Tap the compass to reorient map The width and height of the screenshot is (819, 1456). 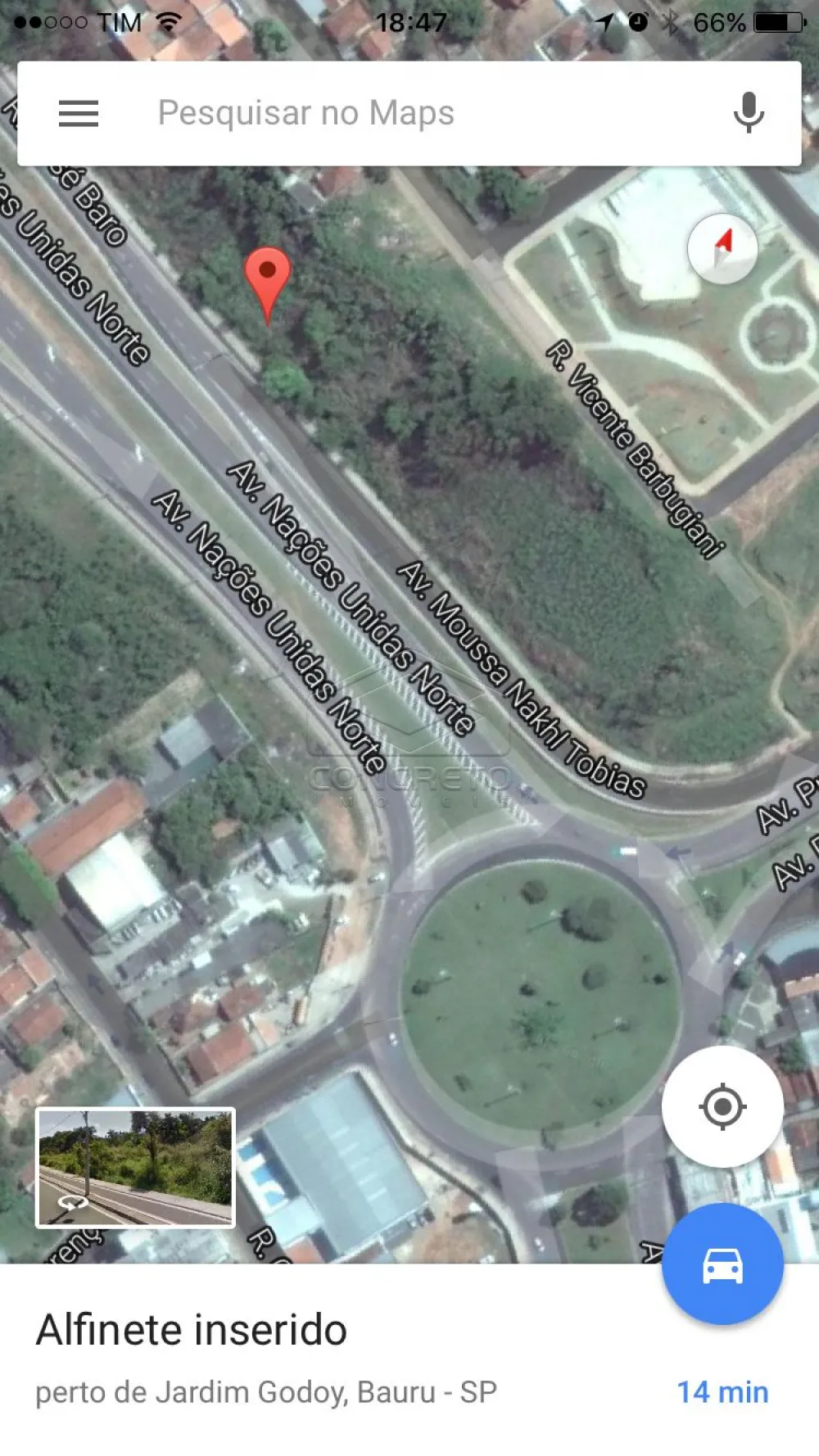tap(722, 248)
